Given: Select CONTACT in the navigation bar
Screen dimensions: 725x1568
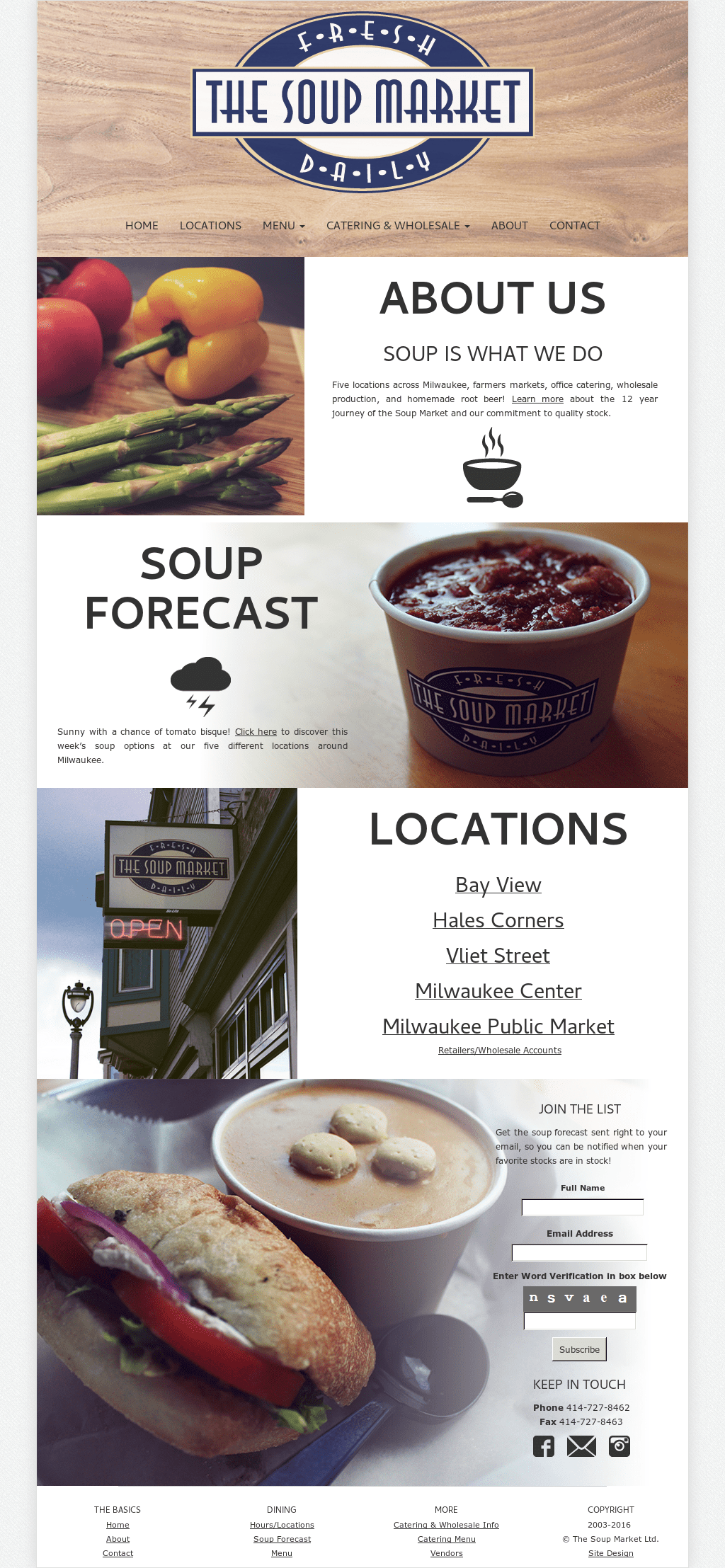Looking at the screenshot, I should (575, 225).
